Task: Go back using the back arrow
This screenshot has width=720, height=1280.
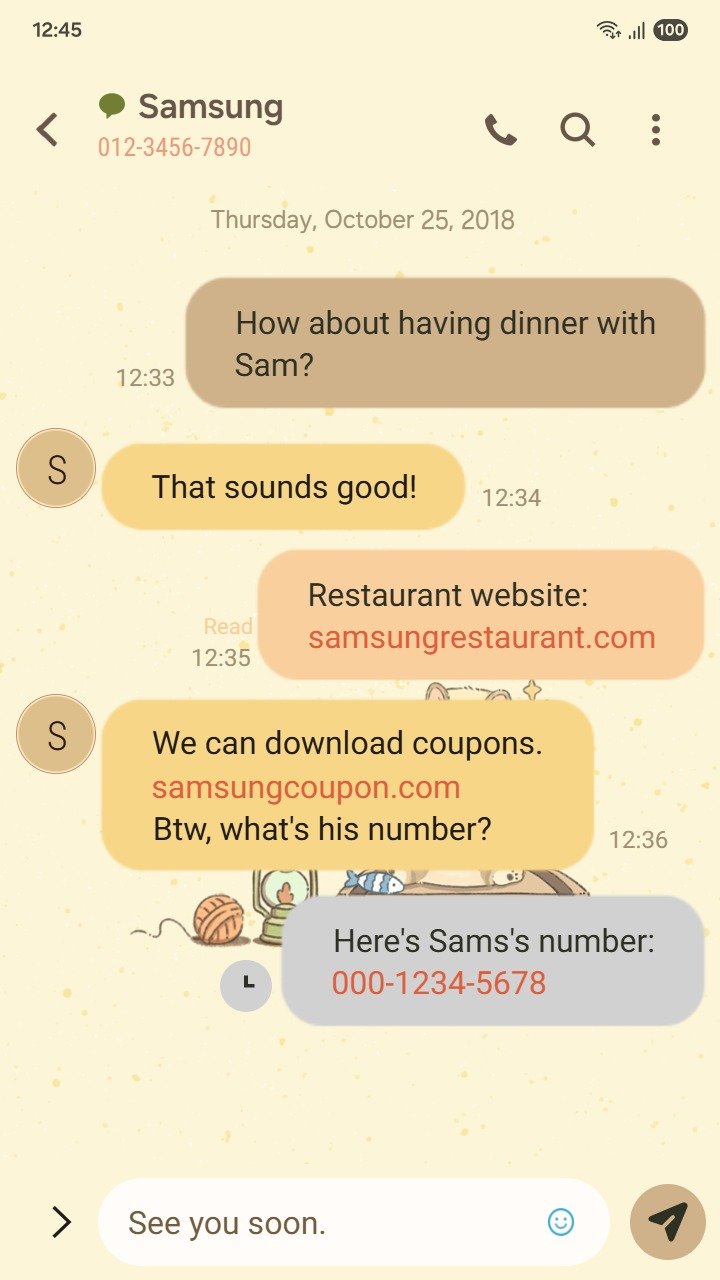Action: tap(47, 129)
